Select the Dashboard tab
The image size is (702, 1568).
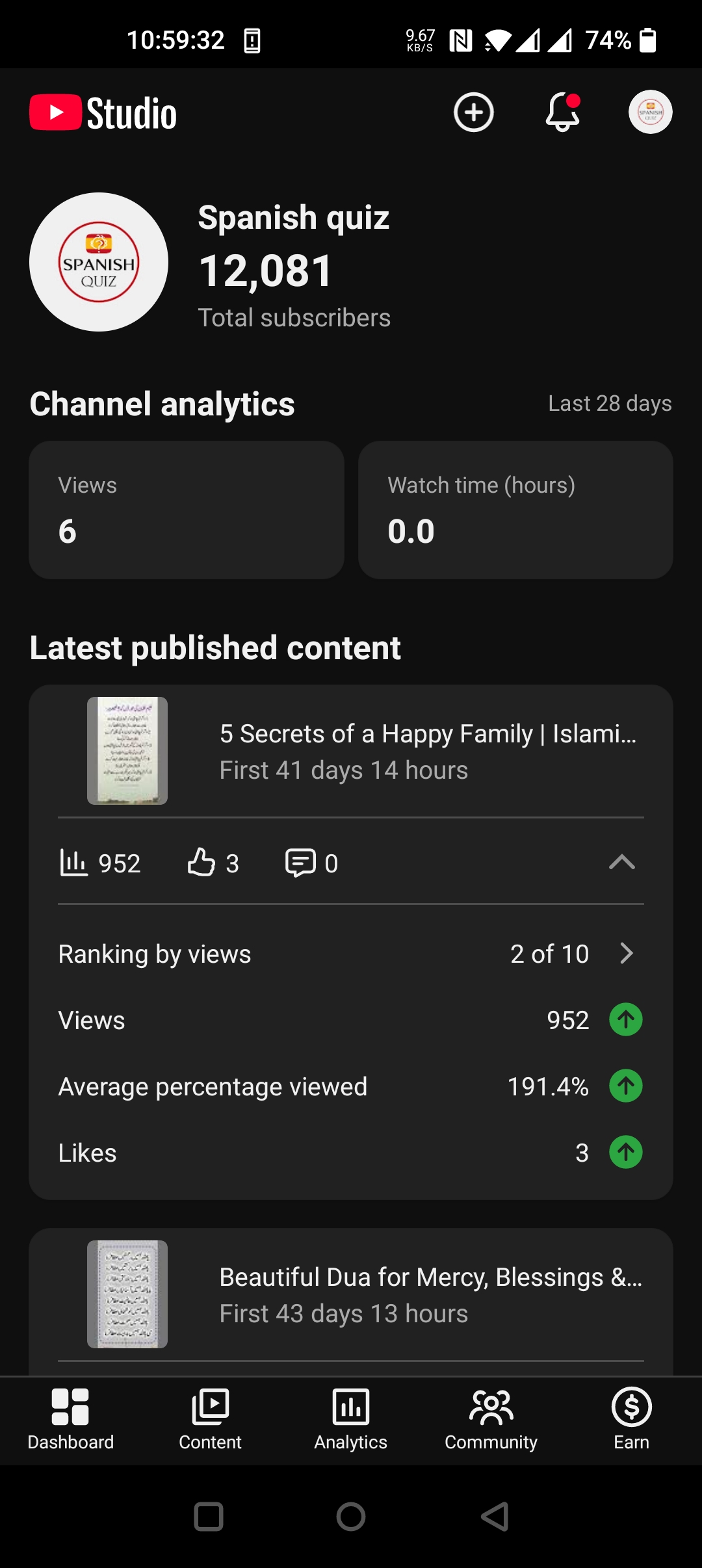[x=70, y=1419]
